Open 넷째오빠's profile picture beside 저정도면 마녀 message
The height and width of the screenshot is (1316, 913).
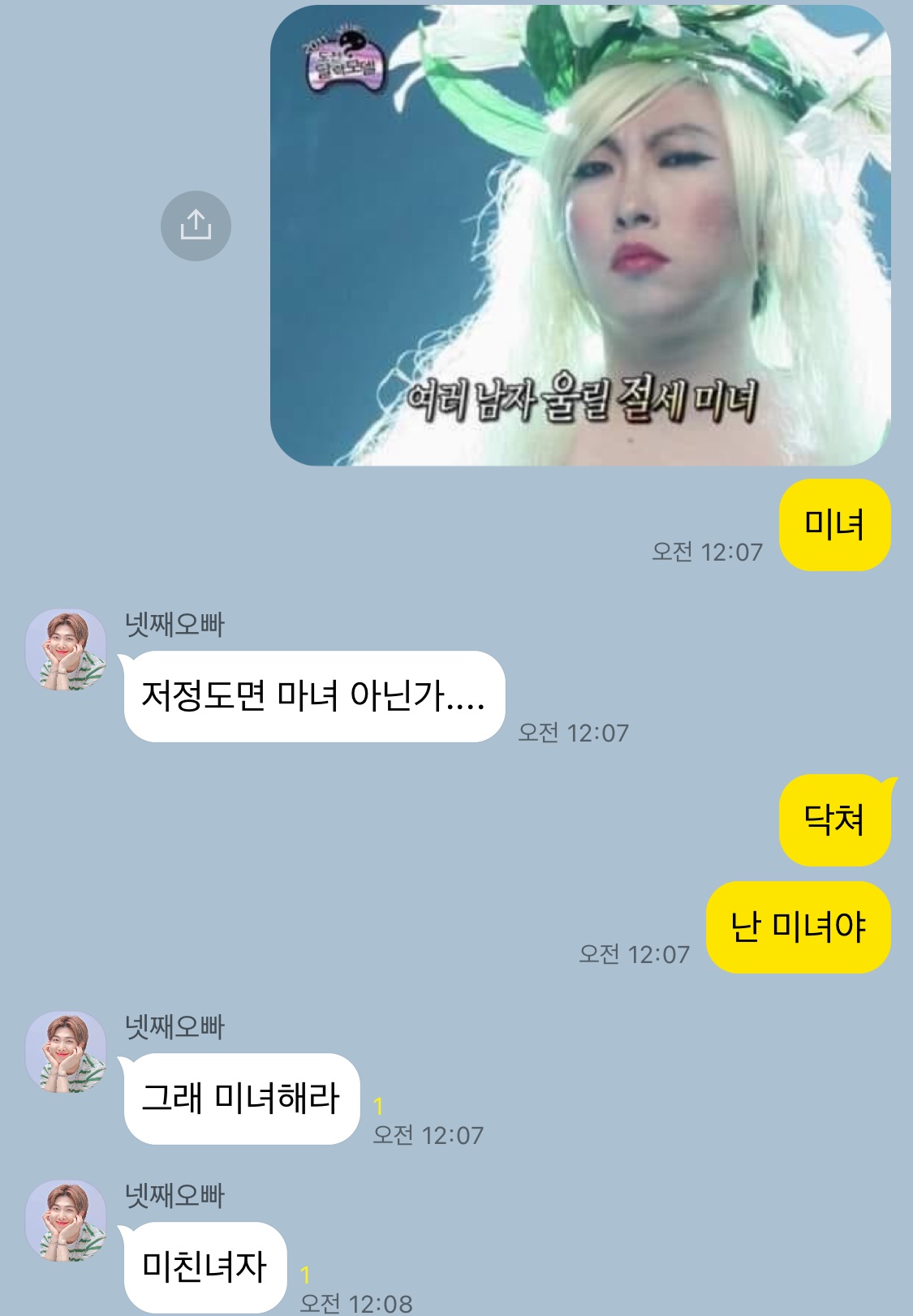coord(67,650)
